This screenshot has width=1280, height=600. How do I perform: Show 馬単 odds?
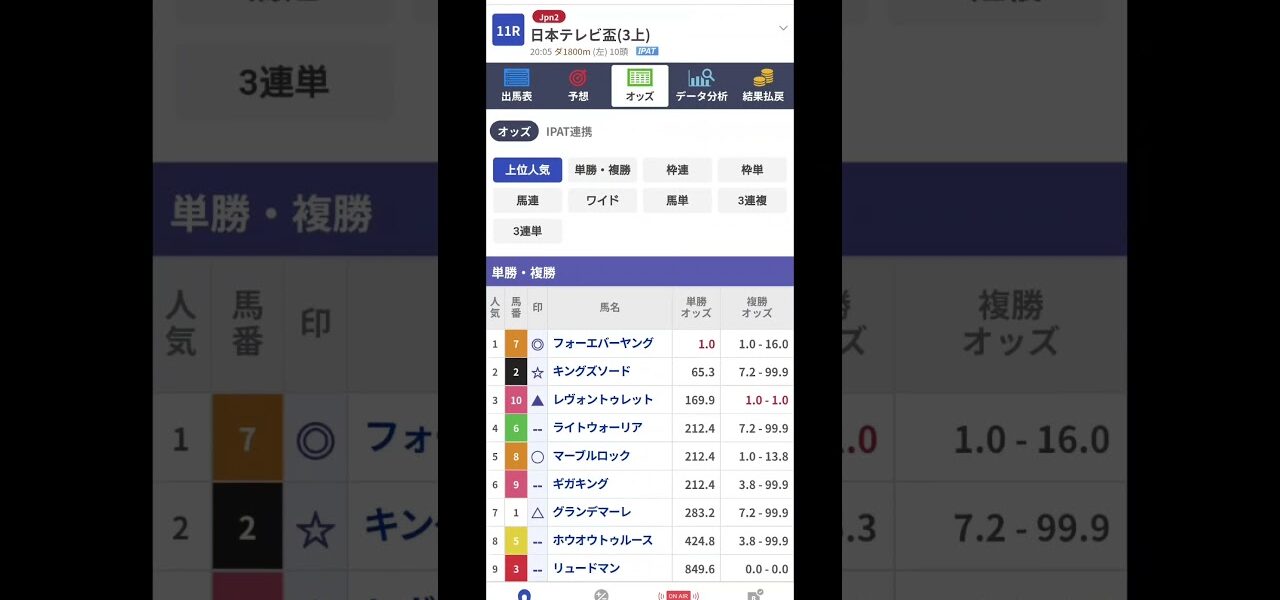(x=677, y=200)
